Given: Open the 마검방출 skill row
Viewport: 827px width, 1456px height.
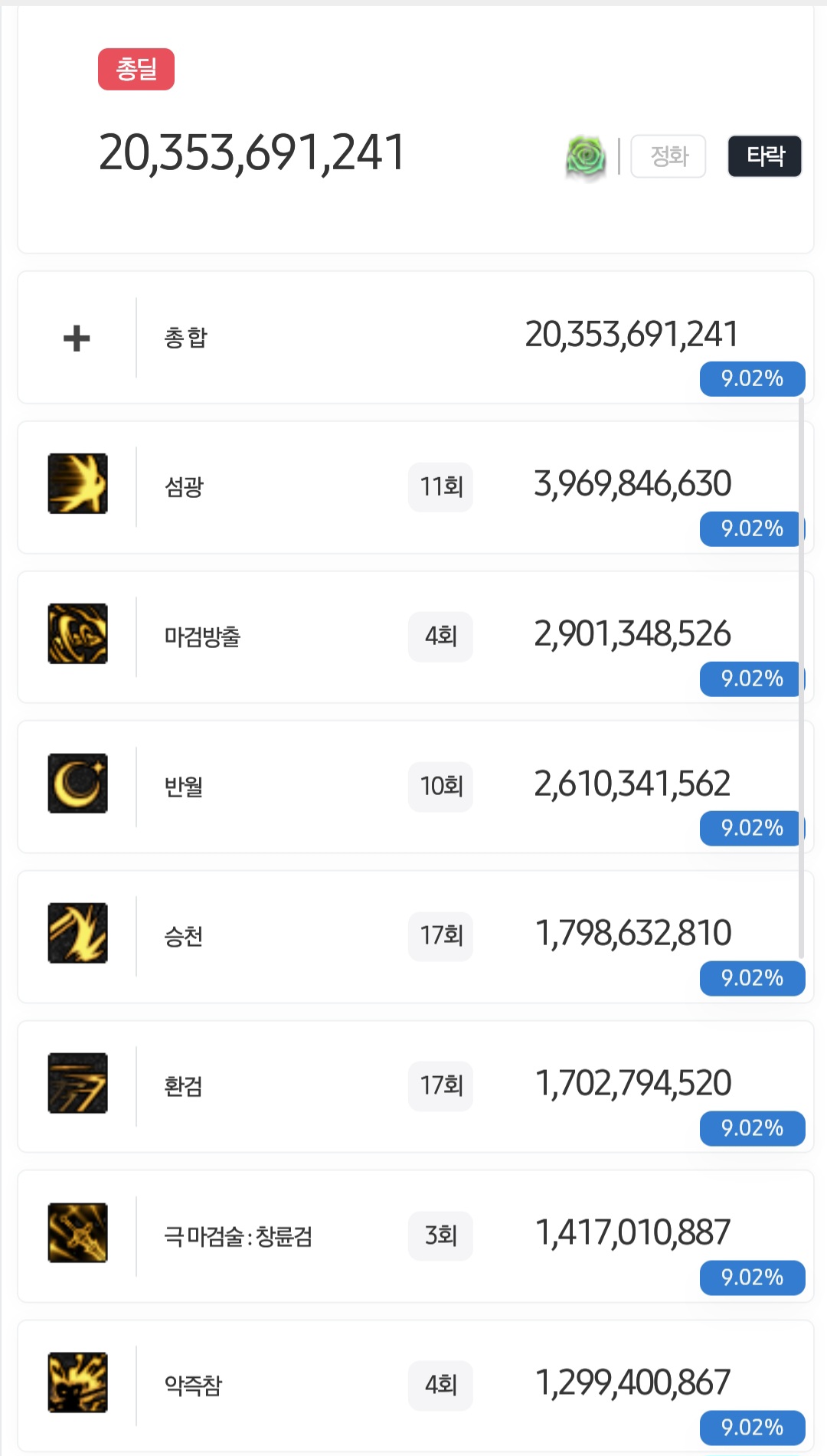Looking at the screenshot, I should [415, 637].
